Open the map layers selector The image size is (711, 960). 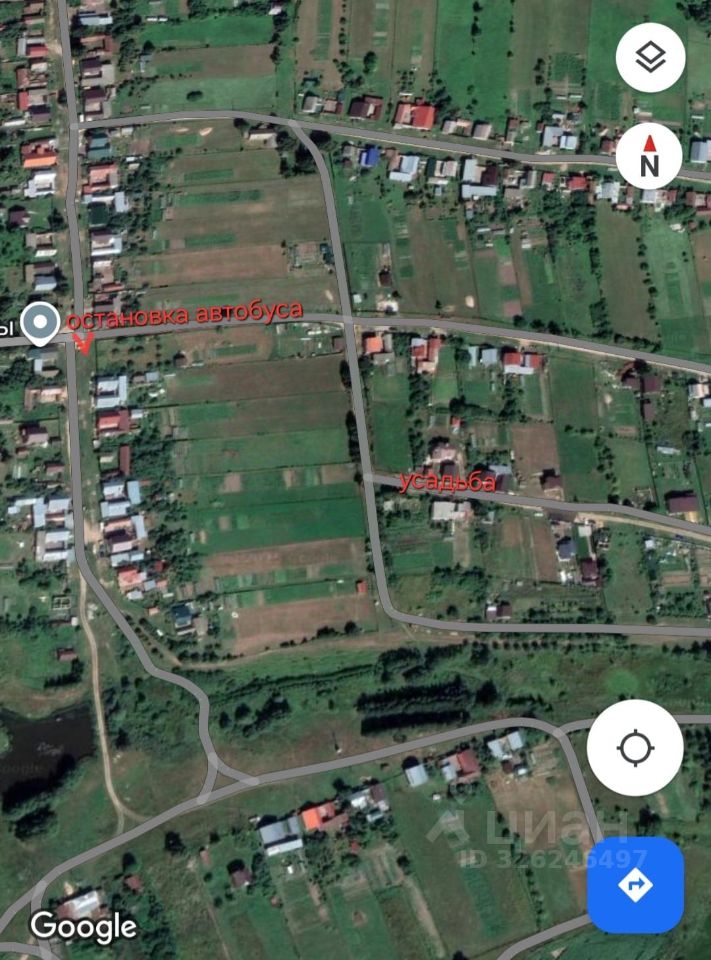coord(650,58)
